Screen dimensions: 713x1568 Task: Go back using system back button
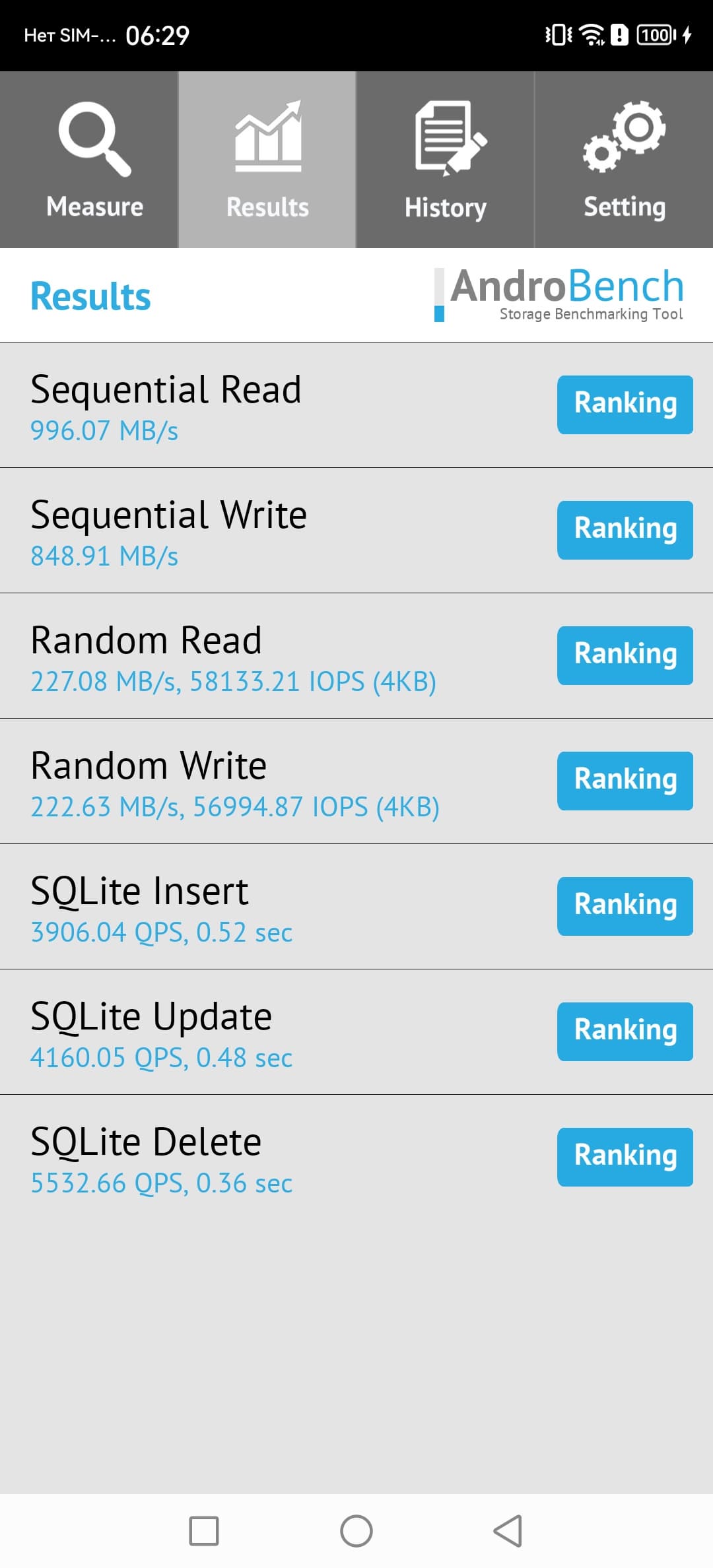click(508, 1531)
